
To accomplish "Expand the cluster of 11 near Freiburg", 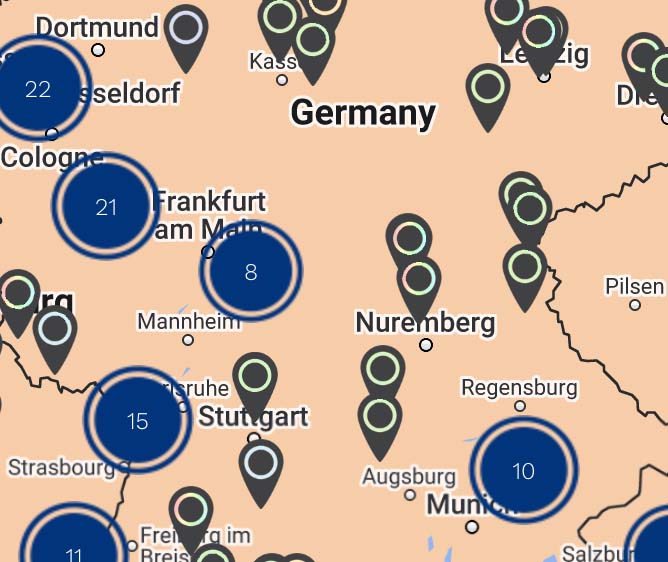I will click(x=74, y=548).
